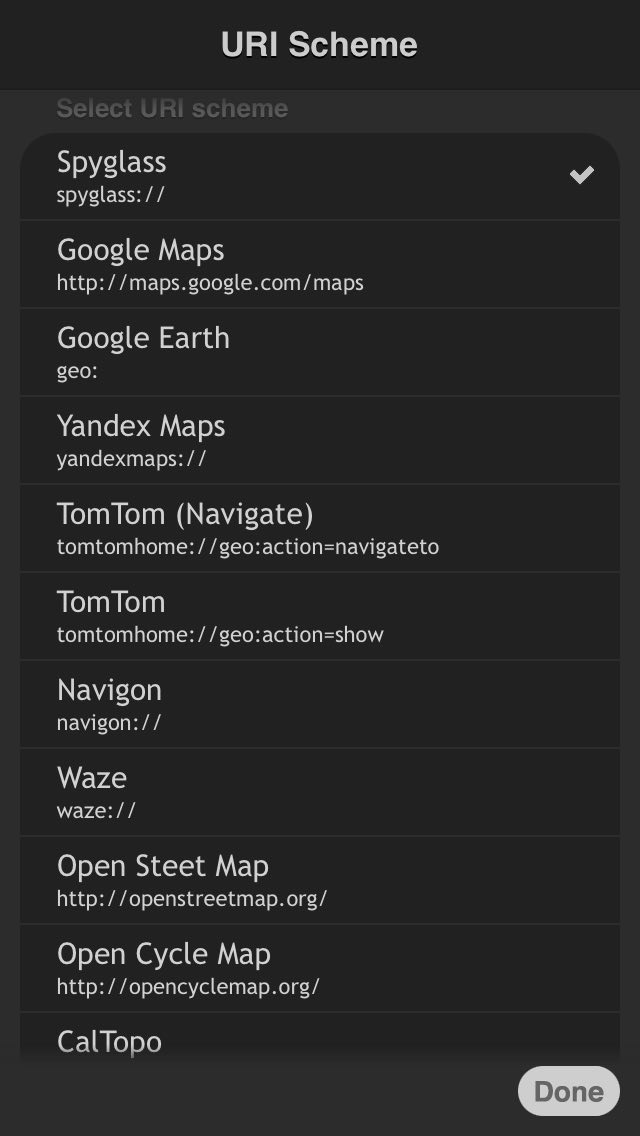Screen dimensions: 640x1136
Task: Select the CalTopo entry
Action: pyautogui.click(x=320, y=1036)
